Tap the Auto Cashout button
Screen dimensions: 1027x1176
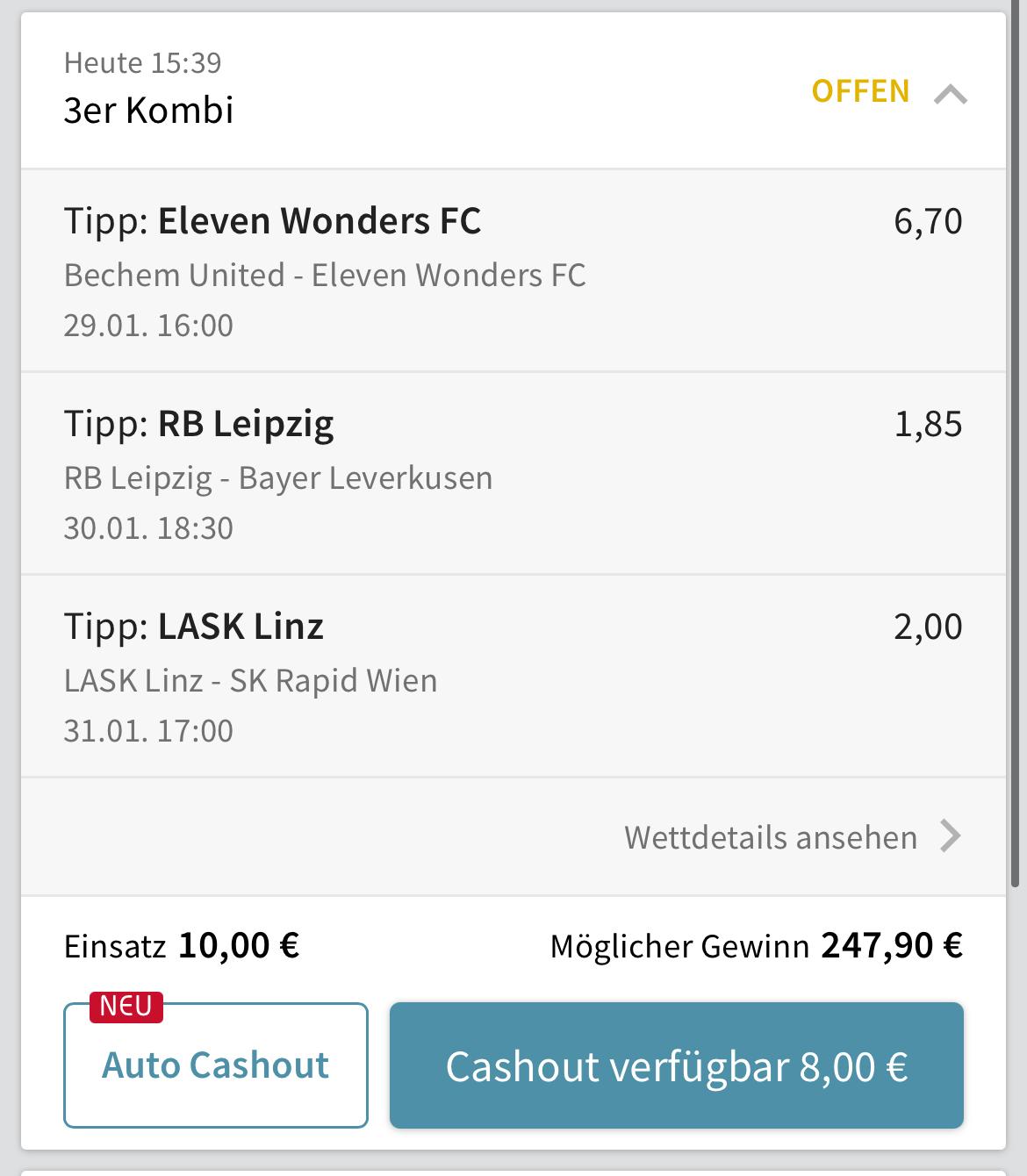(x=216, y=1065)
